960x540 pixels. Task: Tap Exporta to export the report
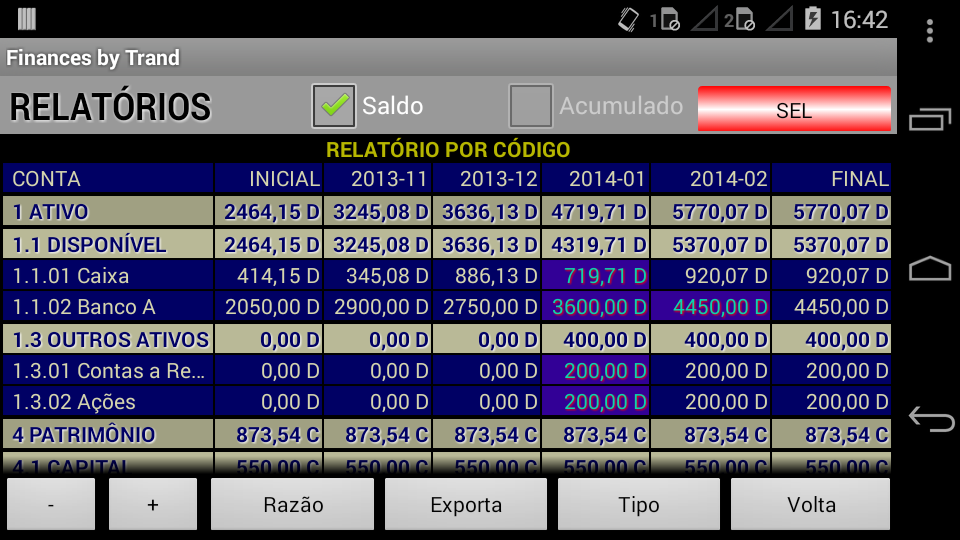[x=466, y=504]
